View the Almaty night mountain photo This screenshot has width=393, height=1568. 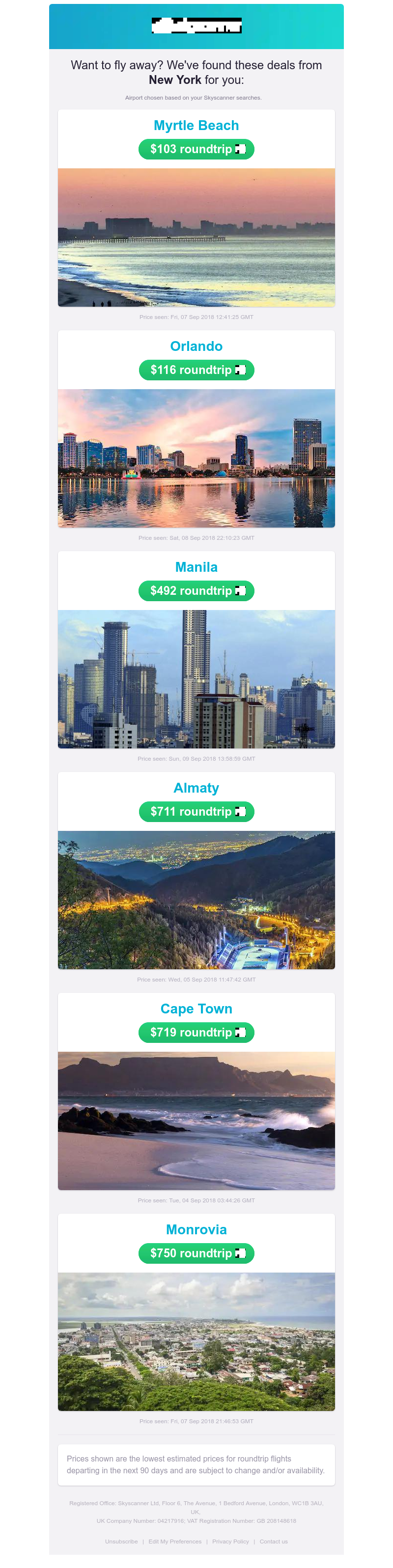(196, 900)
